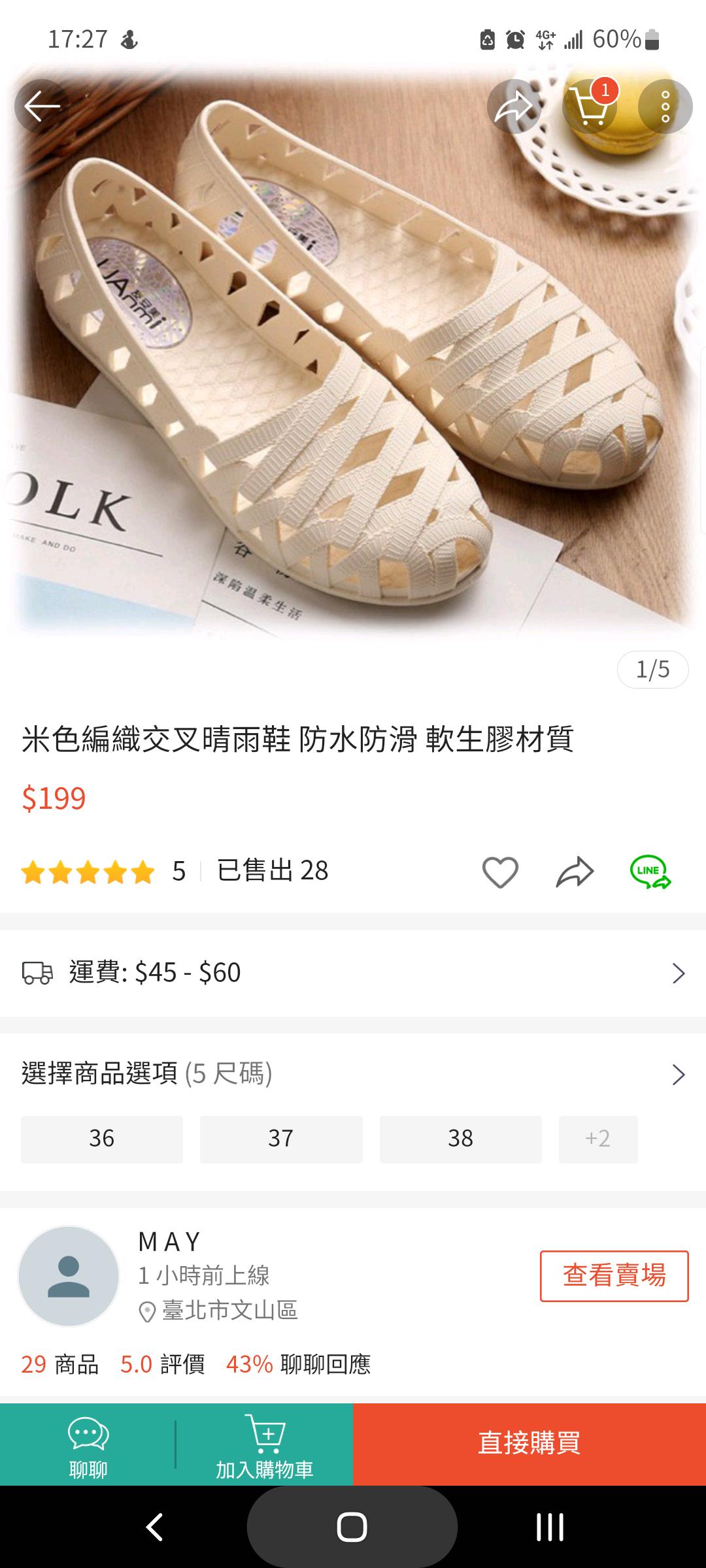Tap the system home button
706x1568 pixels.
point(352,1527)
